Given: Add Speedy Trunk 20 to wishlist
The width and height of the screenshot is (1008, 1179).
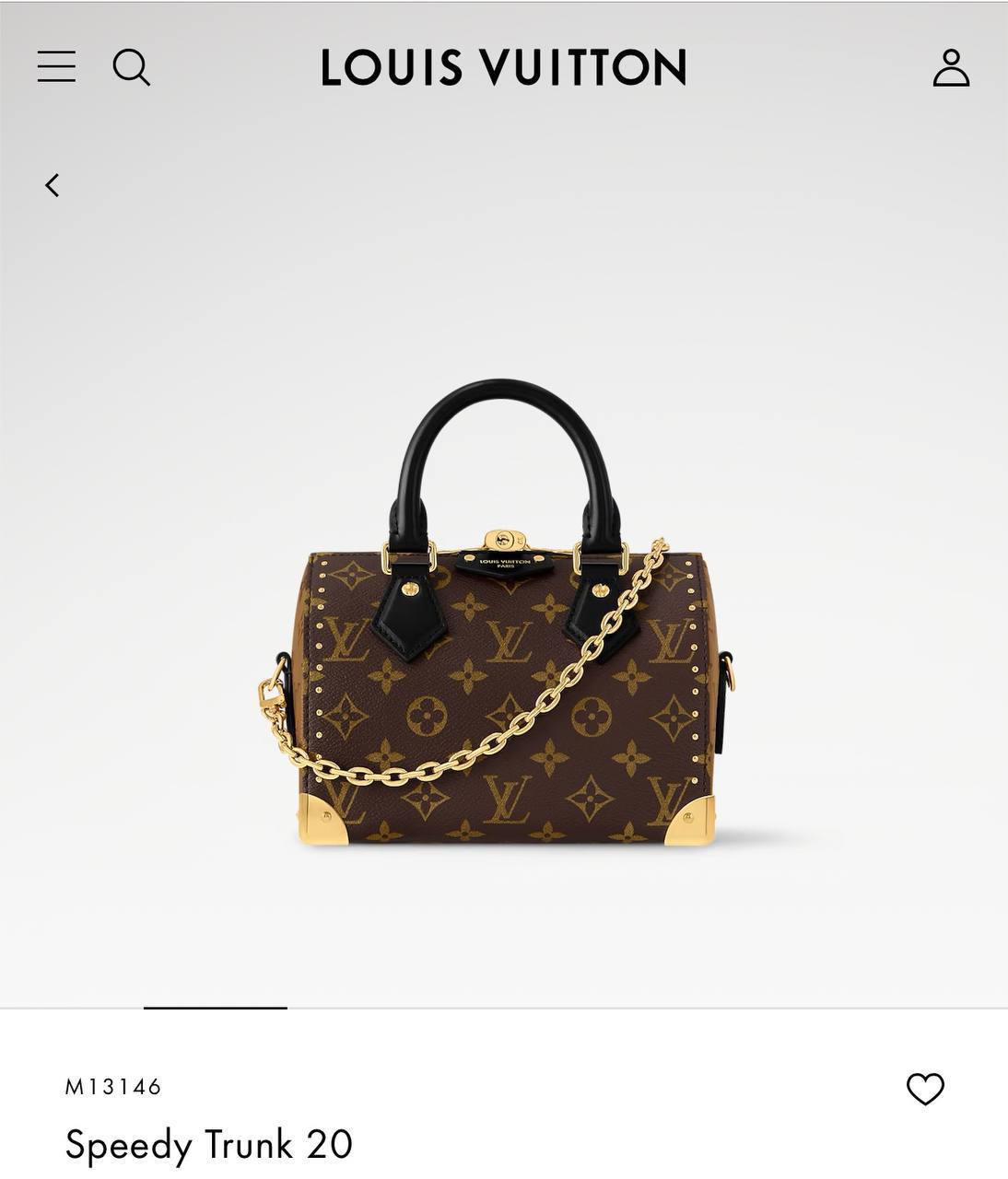Looking at the screenshot, I should click(925, 1089).
